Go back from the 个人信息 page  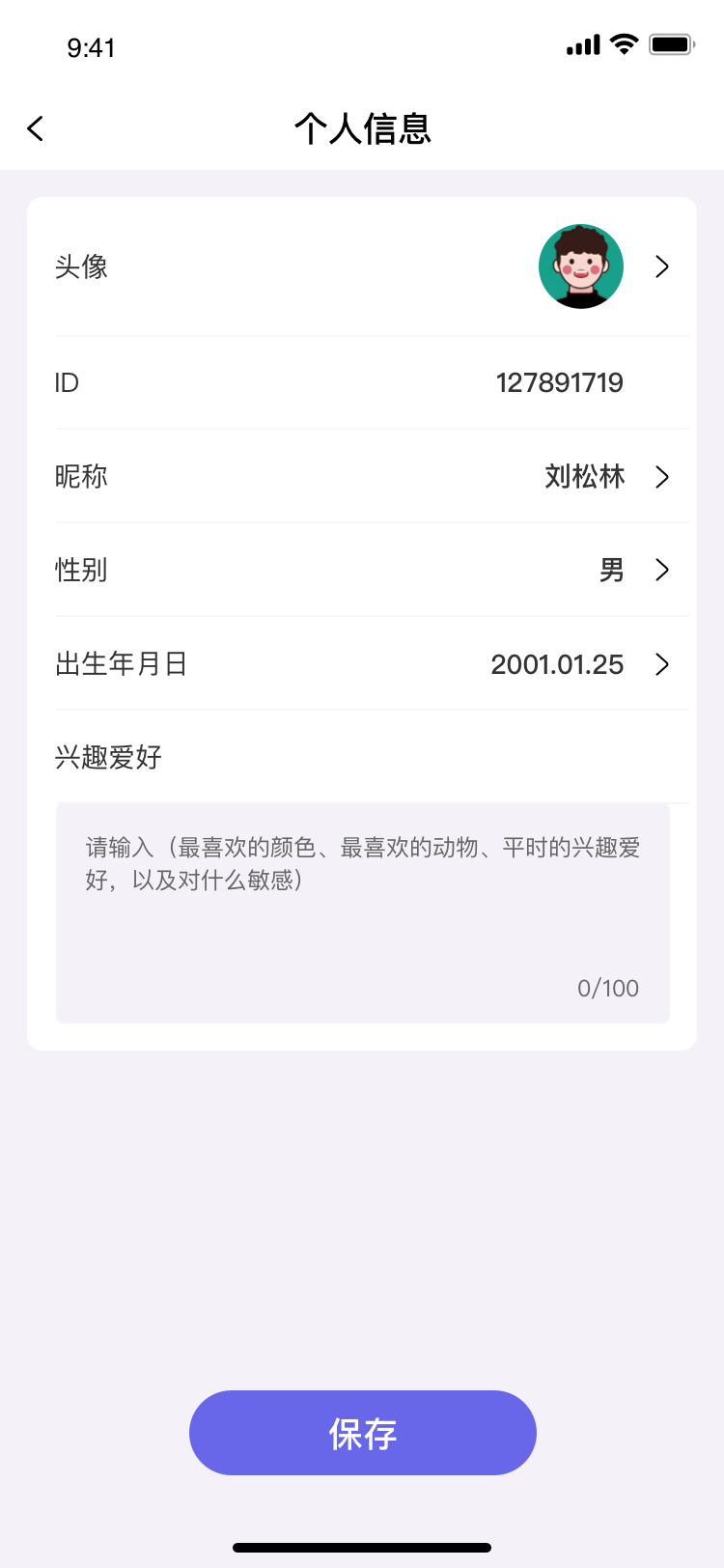click(36, 128)
